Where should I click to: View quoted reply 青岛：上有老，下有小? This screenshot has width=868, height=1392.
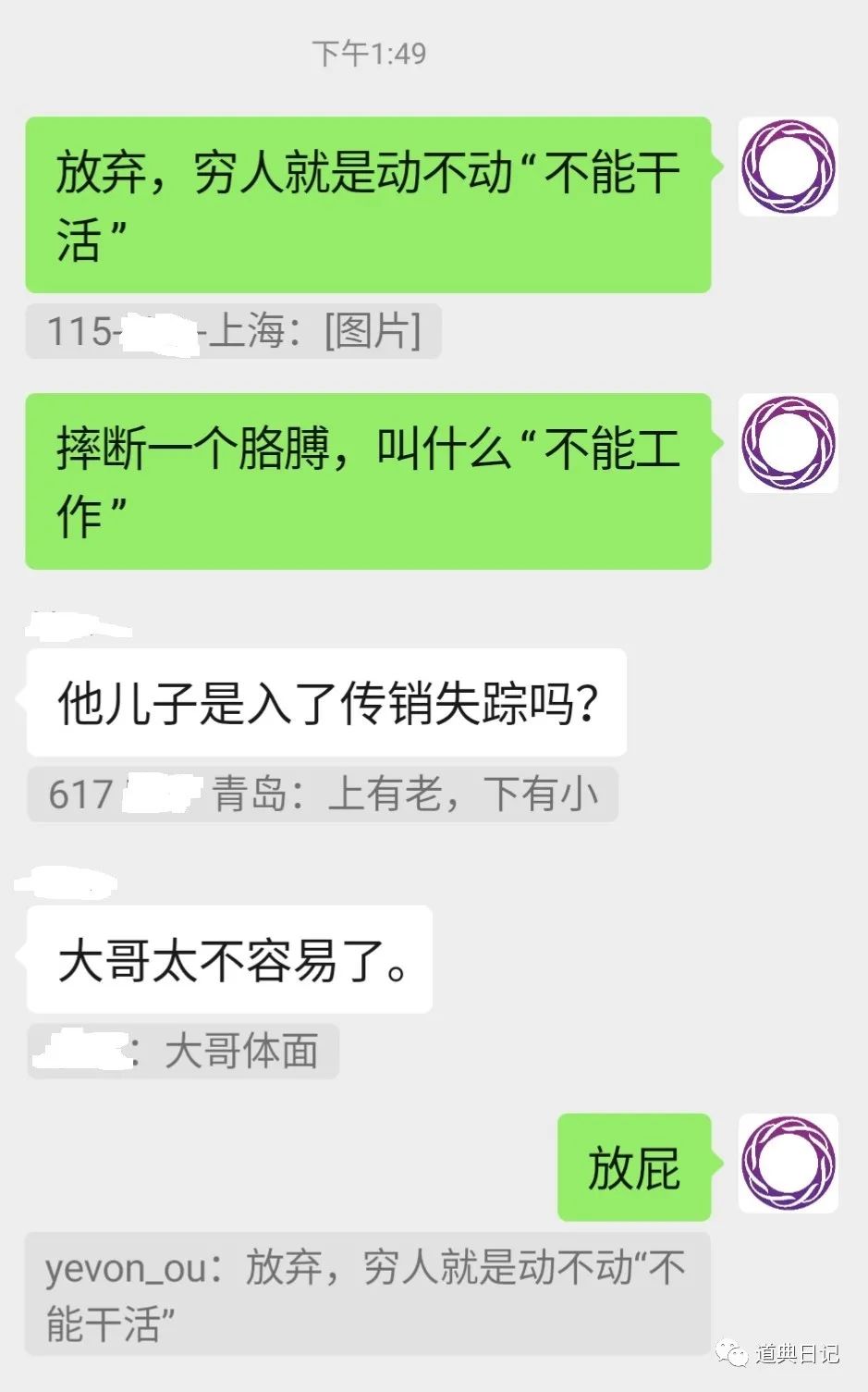pyautogui.click(x=323, y=794)
